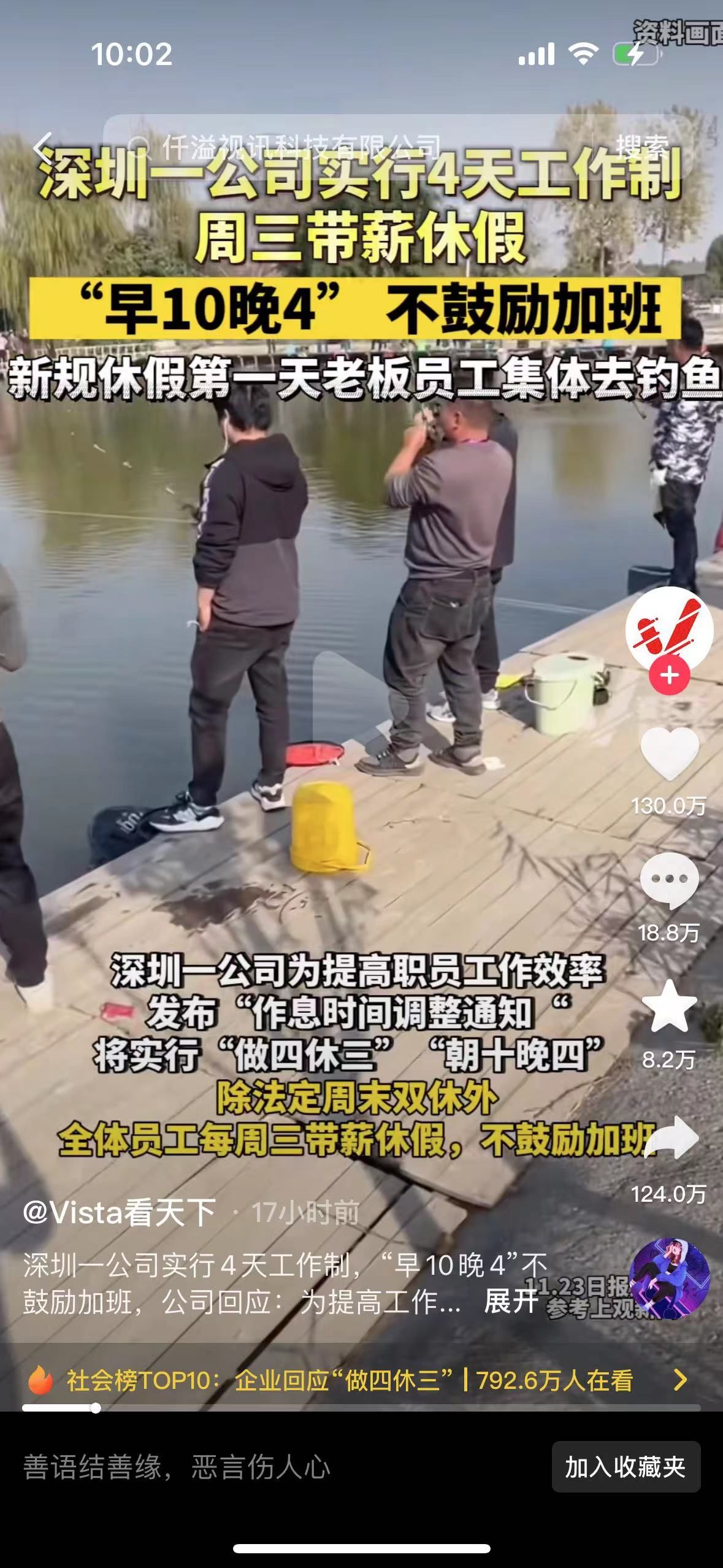Follow the creator with the red plus
This screenshot has width=723, height=1568.
tap(669, 675)
